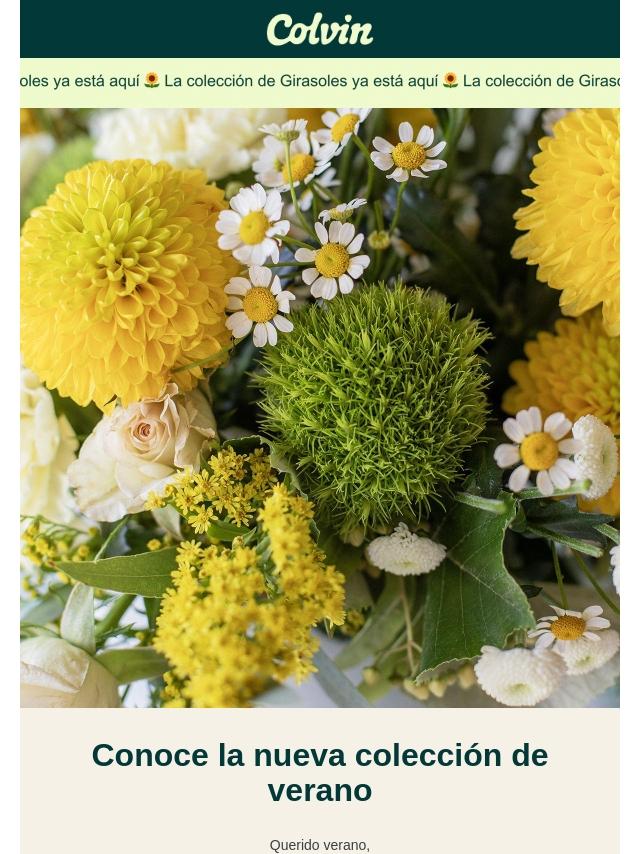Open the Girasoles collection banner
640x854 pixels.
click(320, 82)
